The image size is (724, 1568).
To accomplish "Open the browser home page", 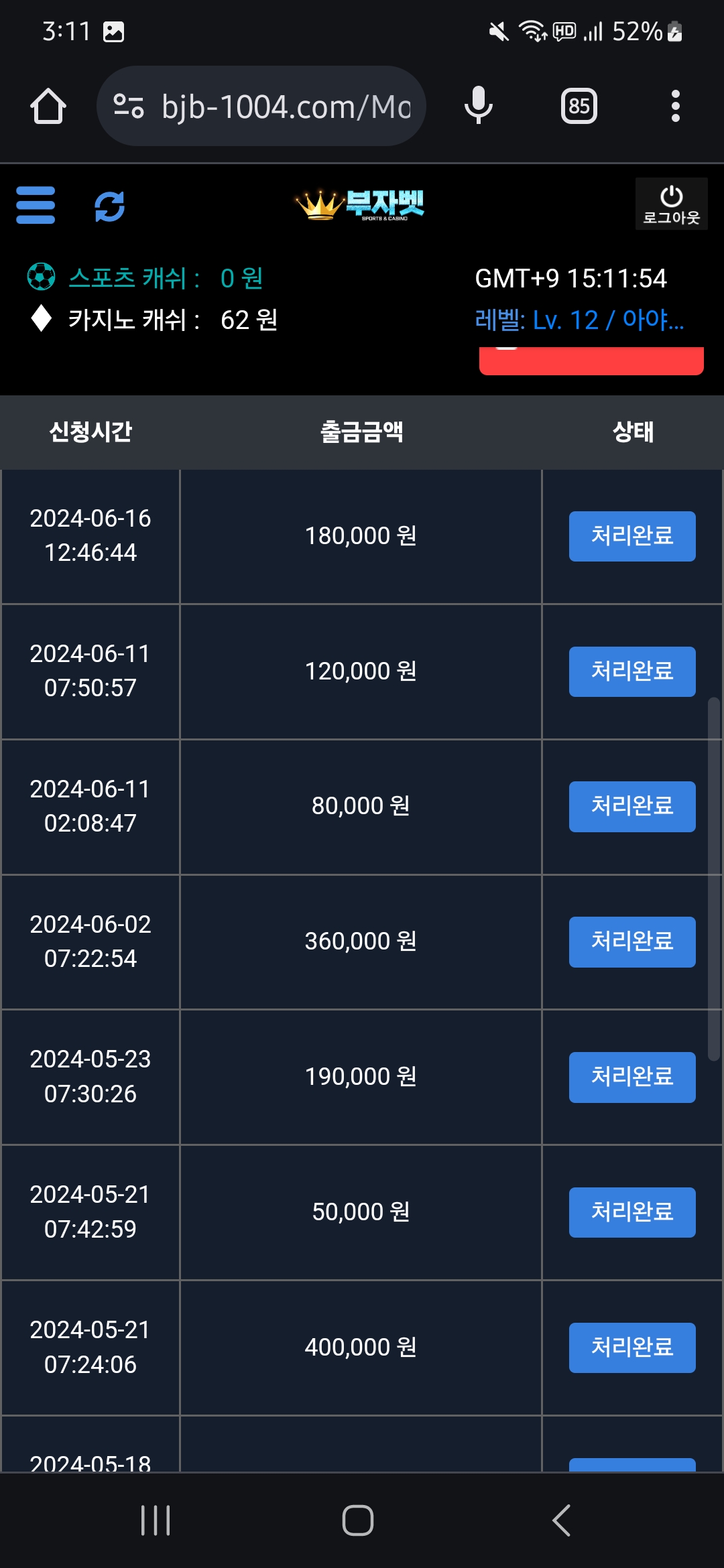I will point(48,106).
